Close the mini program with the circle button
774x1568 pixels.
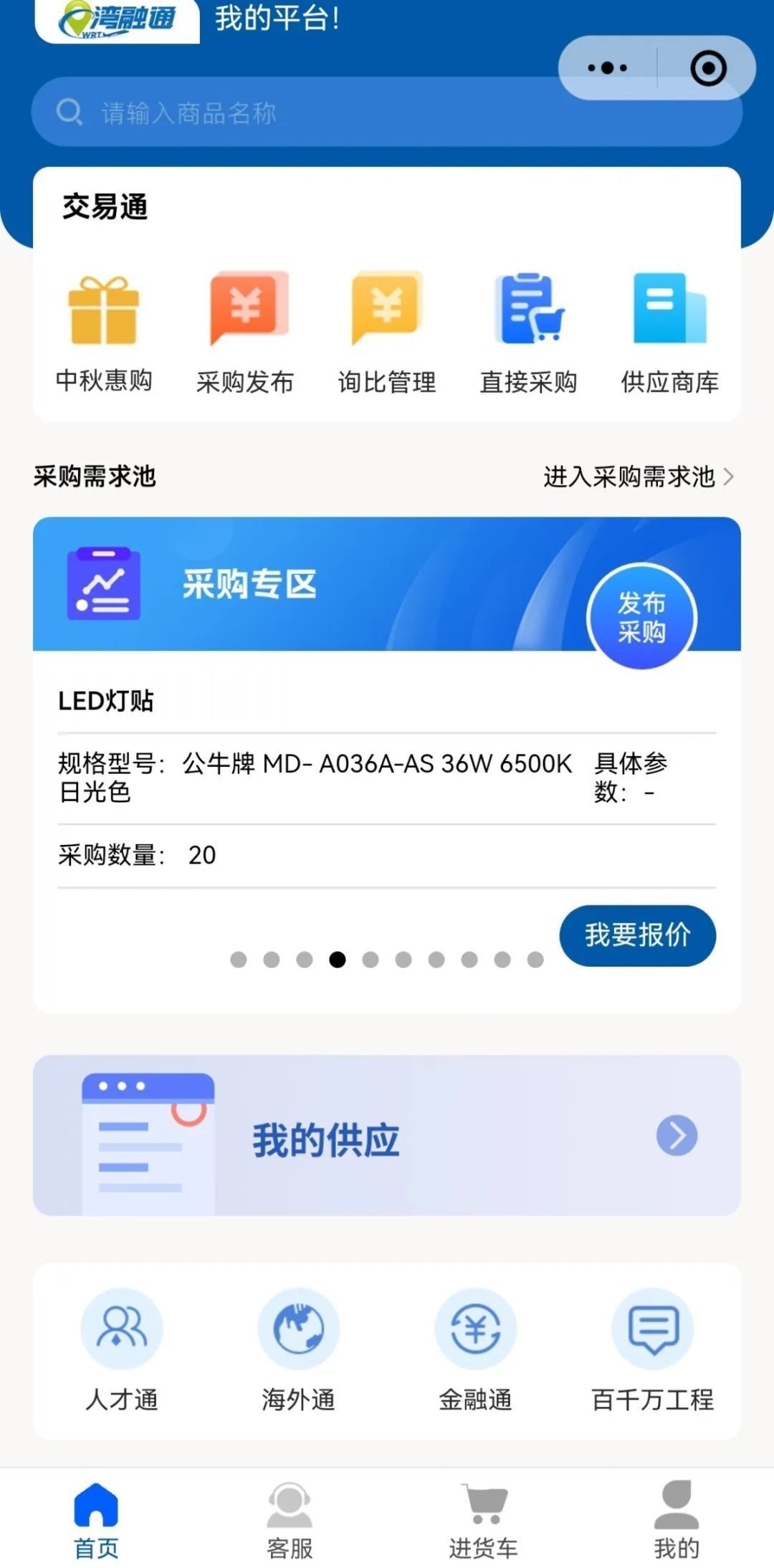(708, 68)
